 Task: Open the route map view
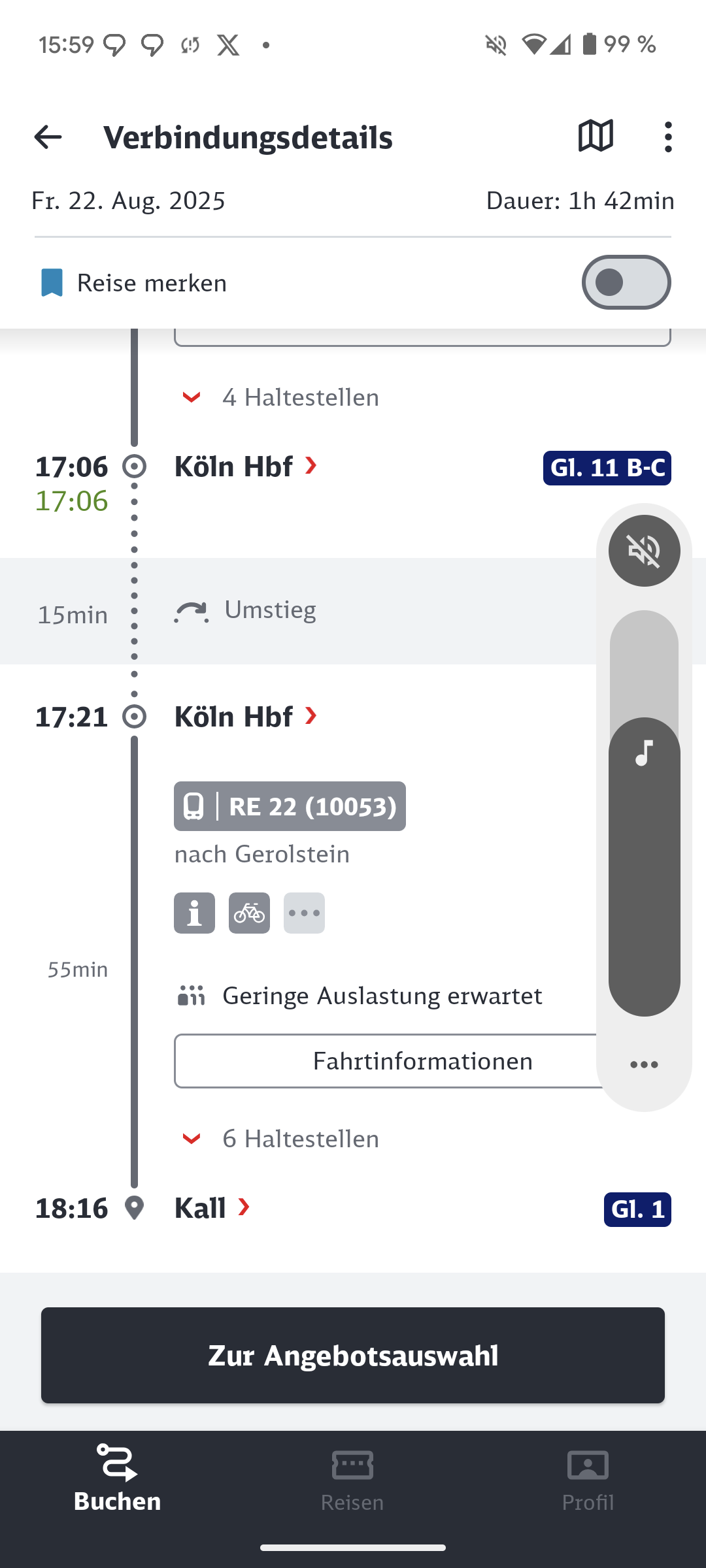pos(596,136)
